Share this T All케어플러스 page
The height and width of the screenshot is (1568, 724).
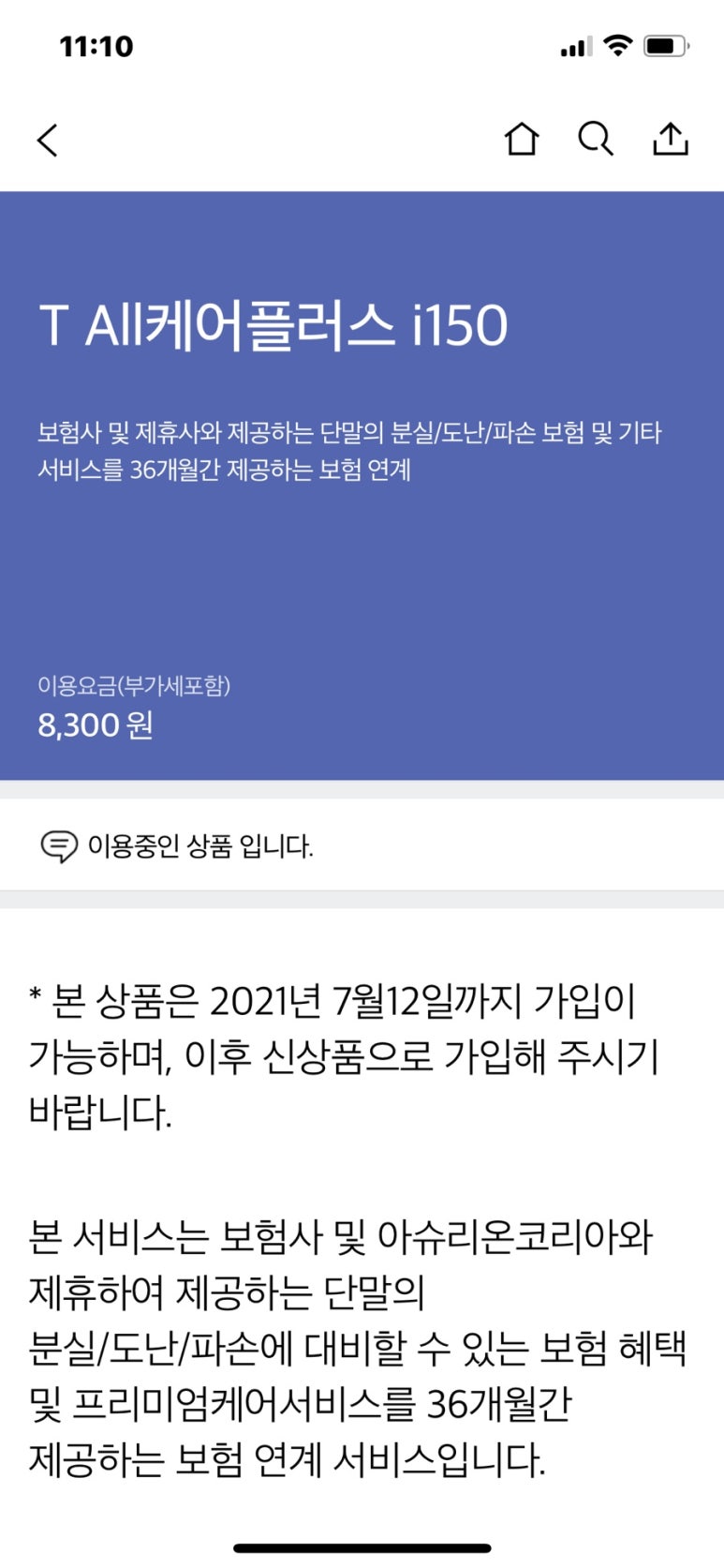671,139
